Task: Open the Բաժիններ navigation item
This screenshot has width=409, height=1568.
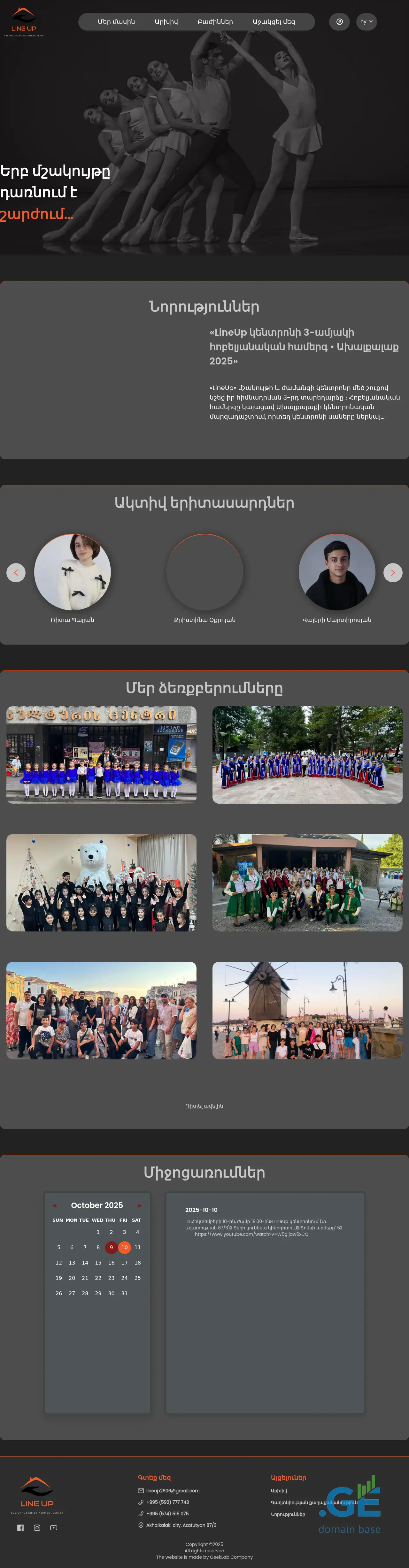Action: (x=215, y=22)
